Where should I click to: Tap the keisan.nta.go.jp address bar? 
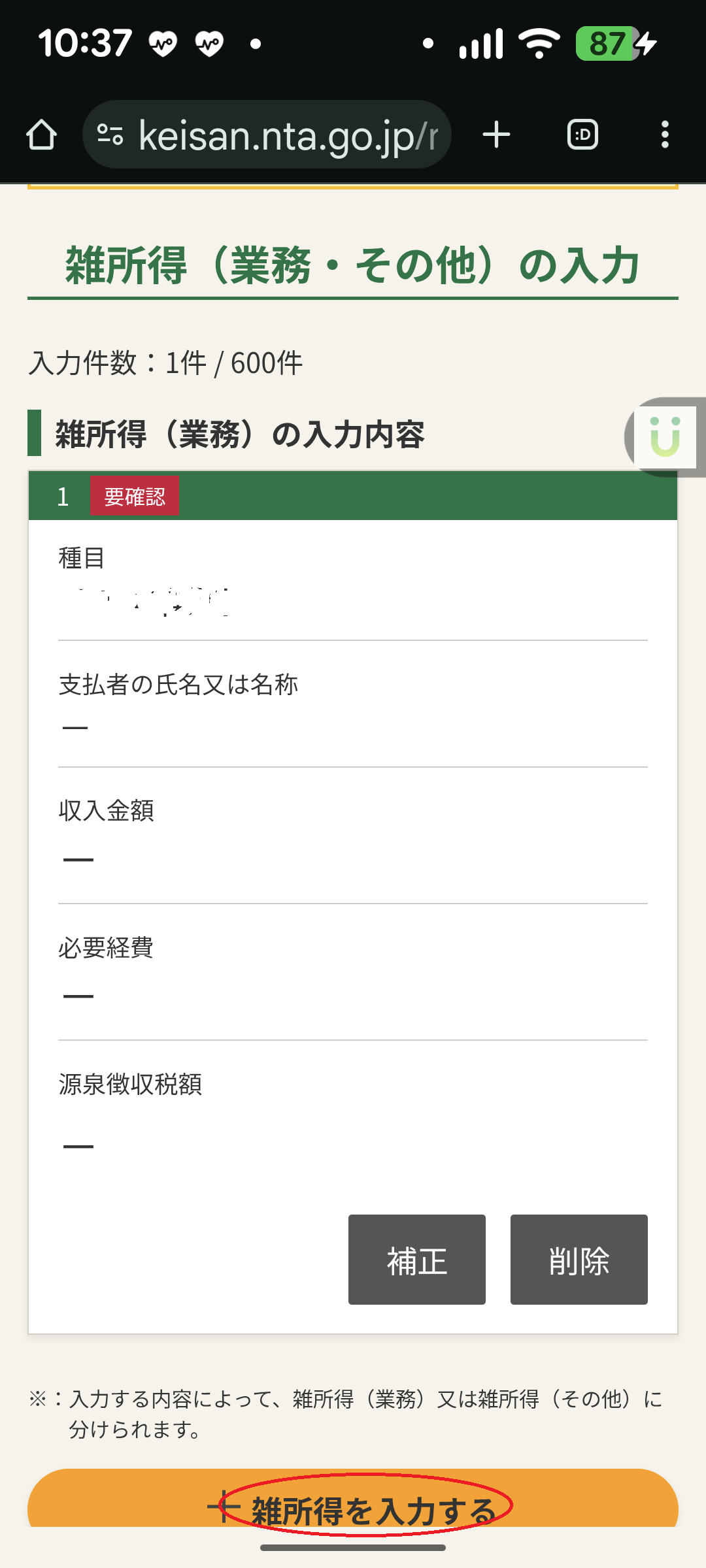pyautogui.click(x=275, y=135)
